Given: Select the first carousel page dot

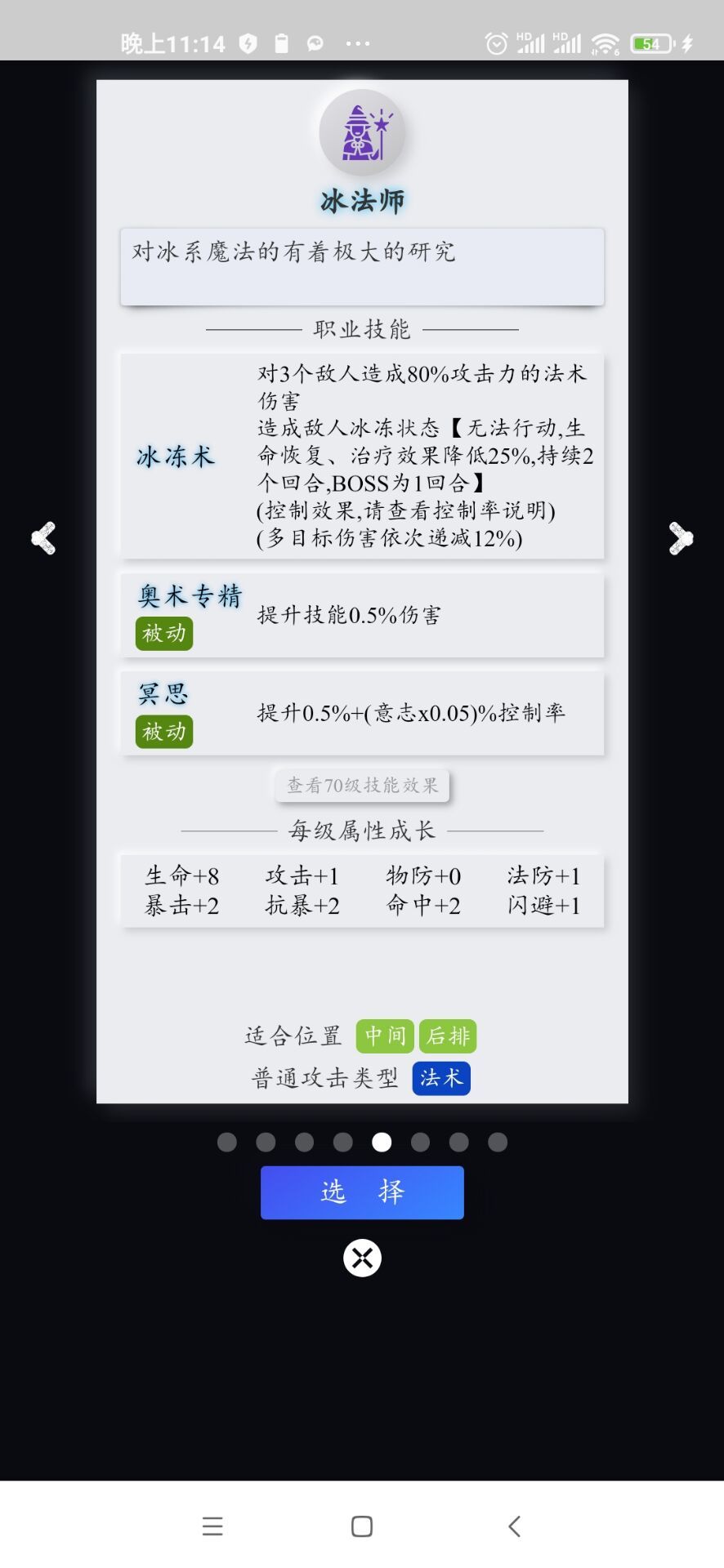Looking at the screenshot, I should pyautogui.click(x=227, y=1142).
